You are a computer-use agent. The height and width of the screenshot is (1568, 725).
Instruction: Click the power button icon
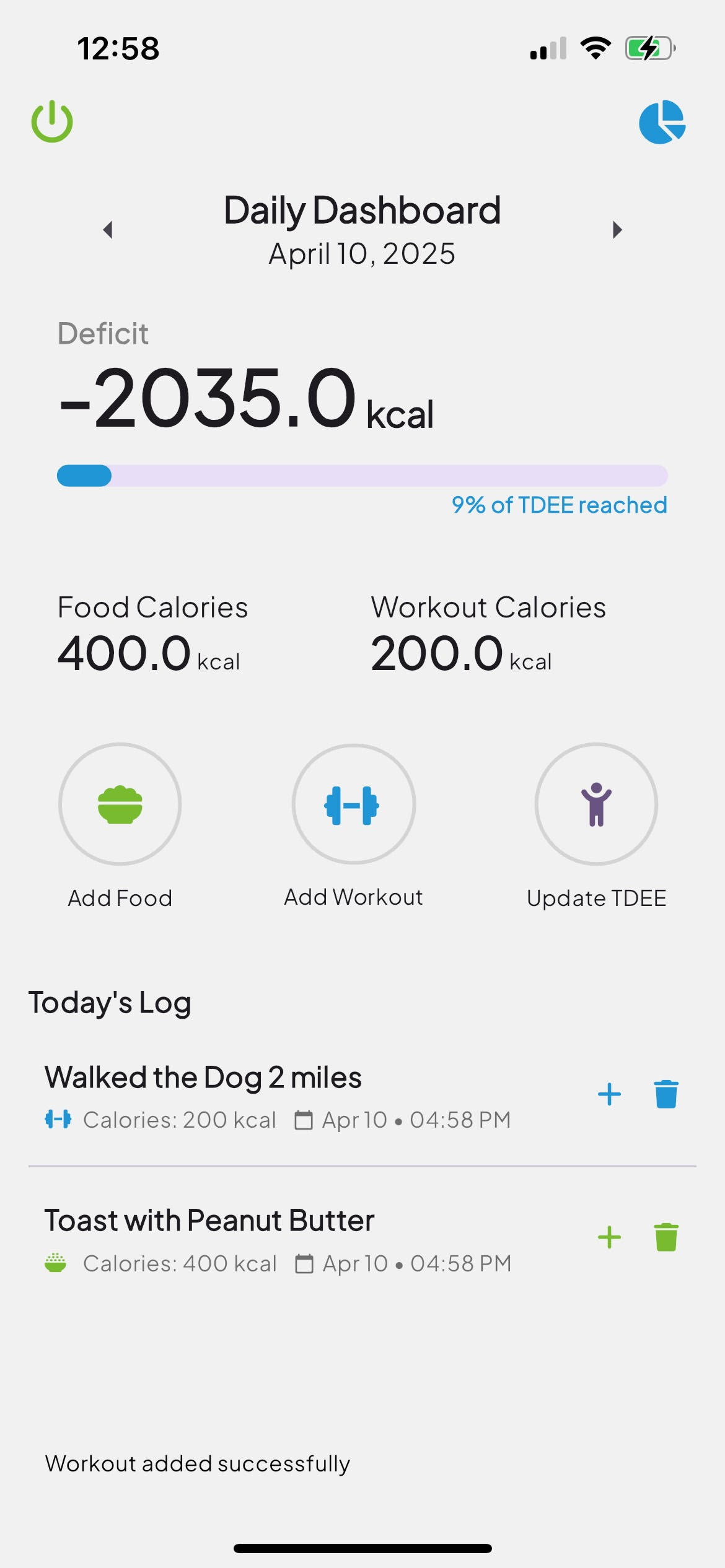pos(52,121)
